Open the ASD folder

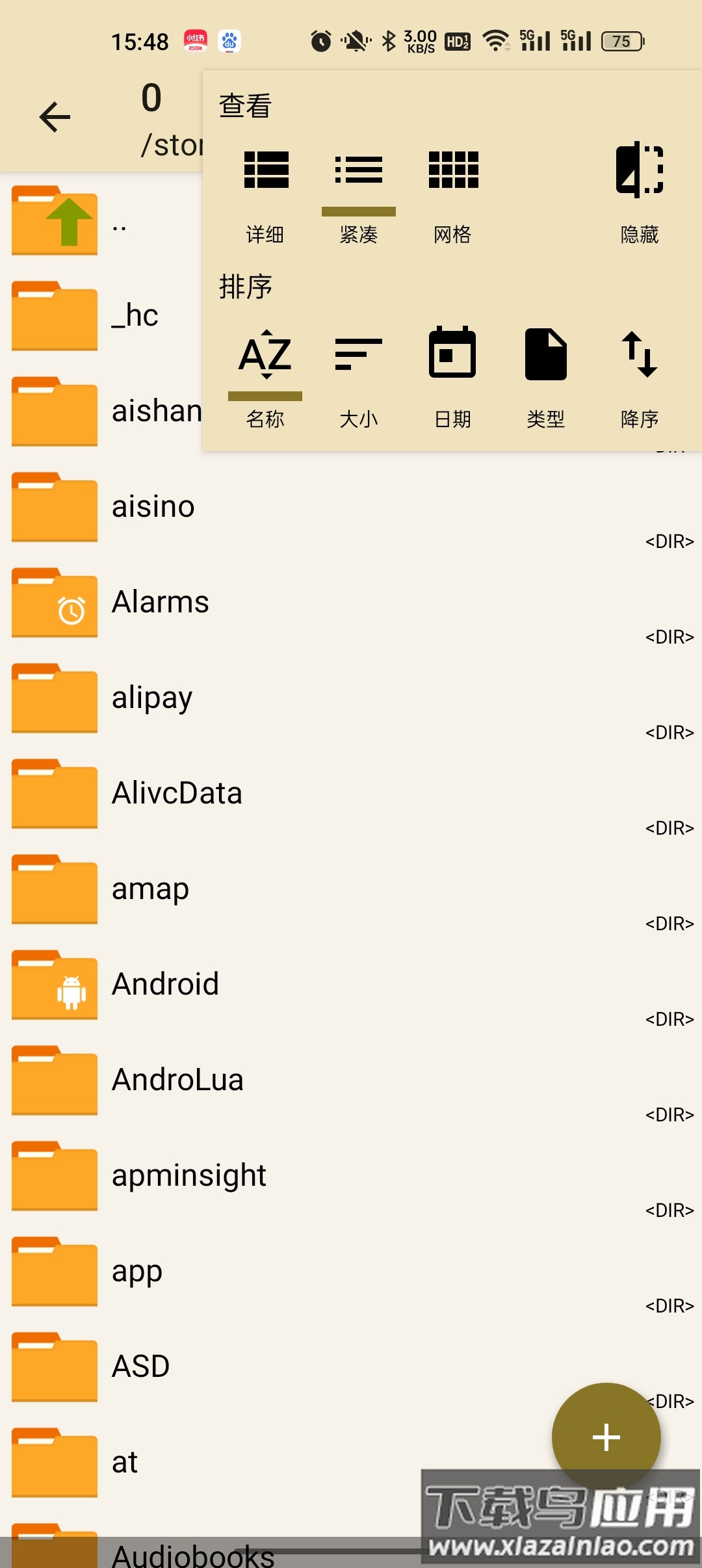(x=140, y=1366)
